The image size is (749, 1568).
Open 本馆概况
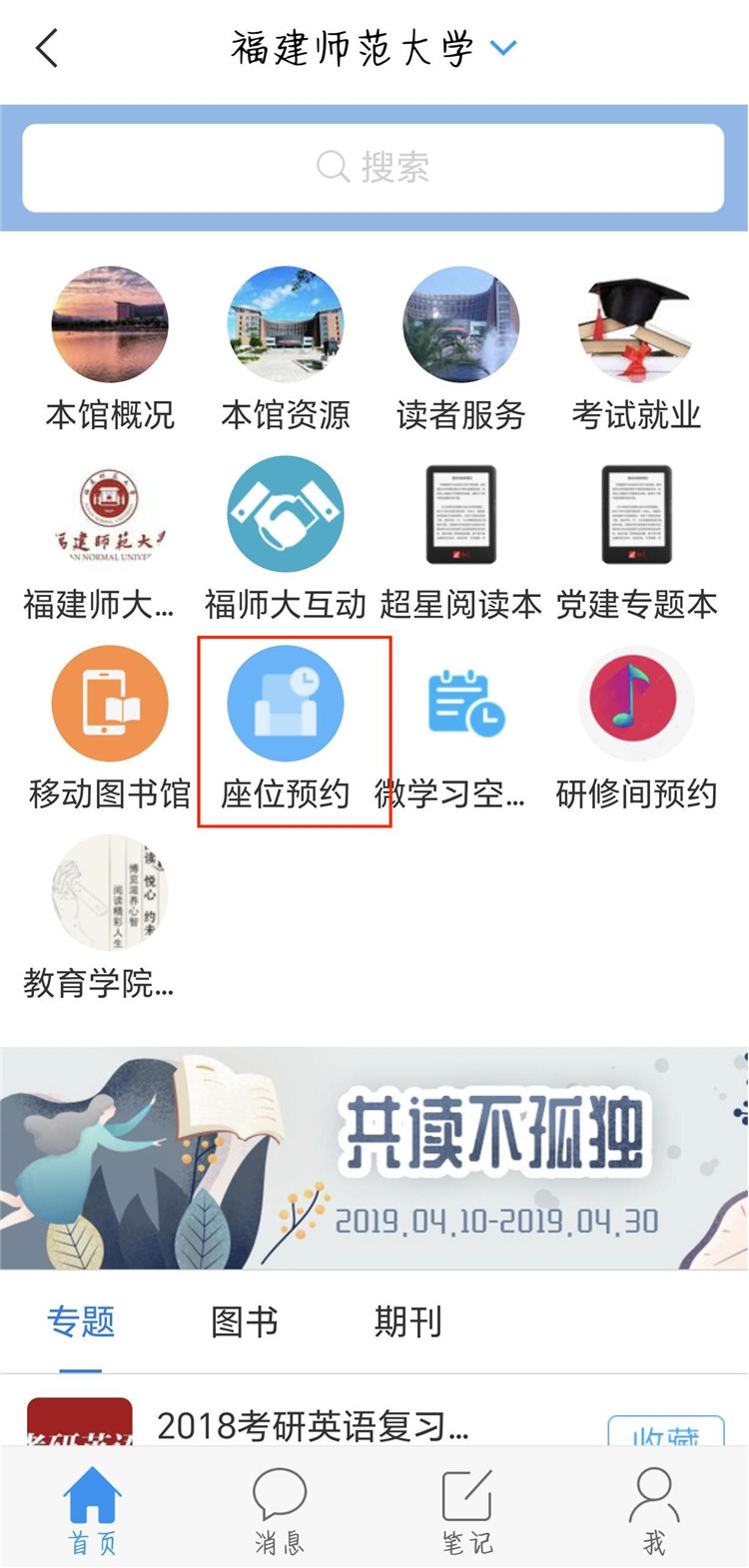[x=110, y=346]
